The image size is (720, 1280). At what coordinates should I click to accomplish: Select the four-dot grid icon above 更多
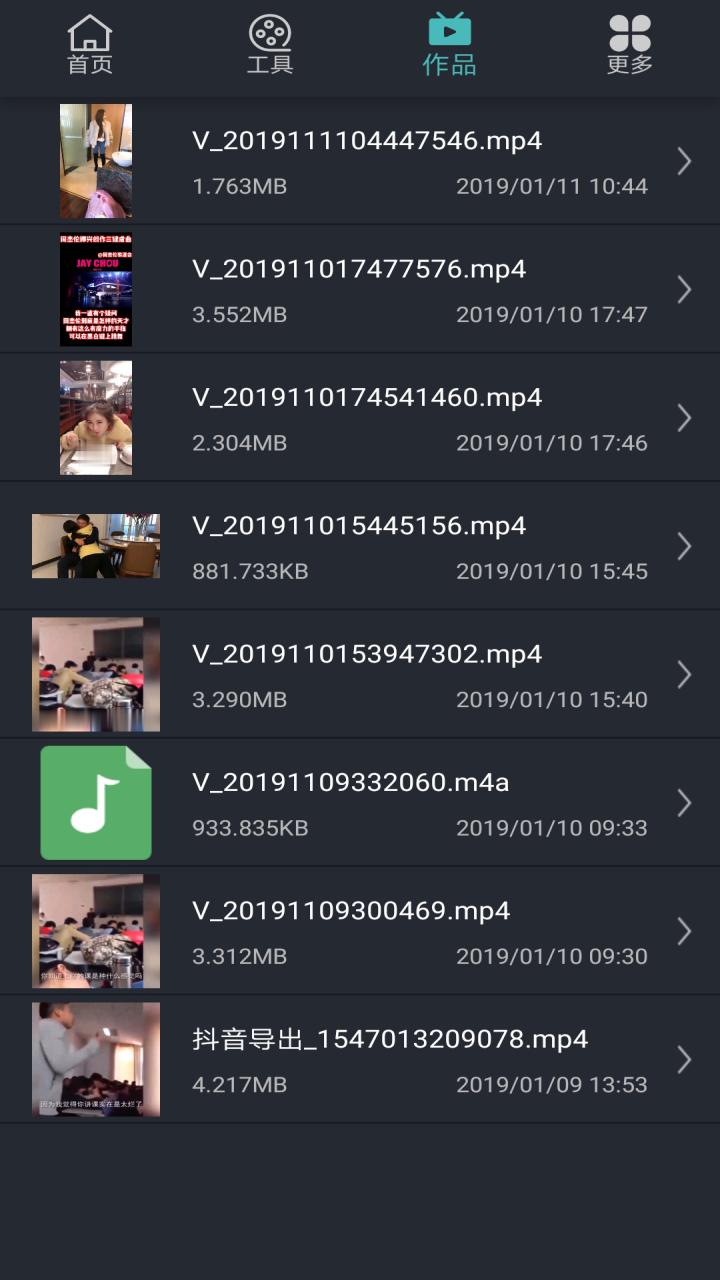(x=629, y=32)
